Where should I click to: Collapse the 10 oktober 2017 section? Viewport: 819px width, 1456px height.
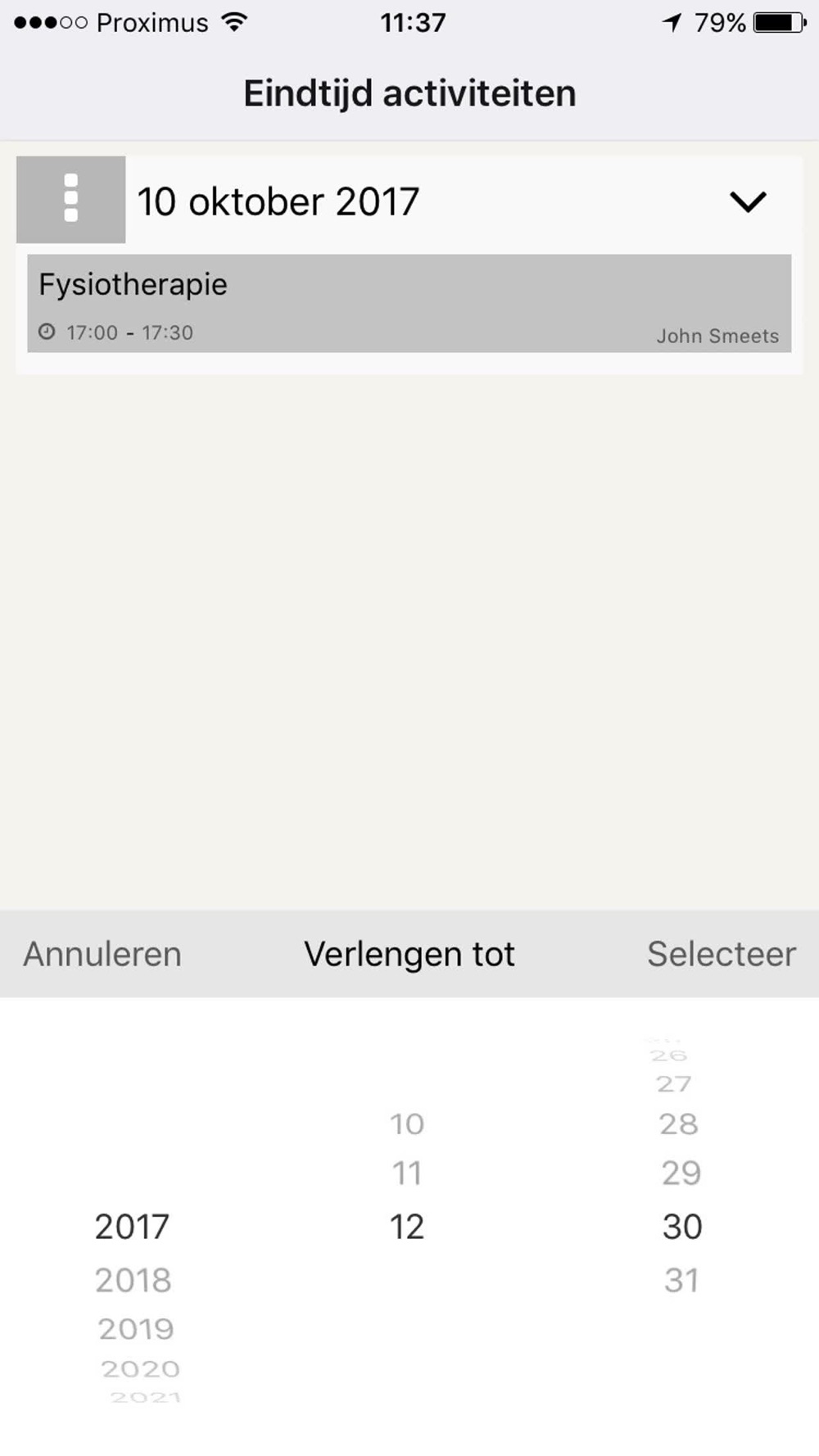click(x=747, y=201)
